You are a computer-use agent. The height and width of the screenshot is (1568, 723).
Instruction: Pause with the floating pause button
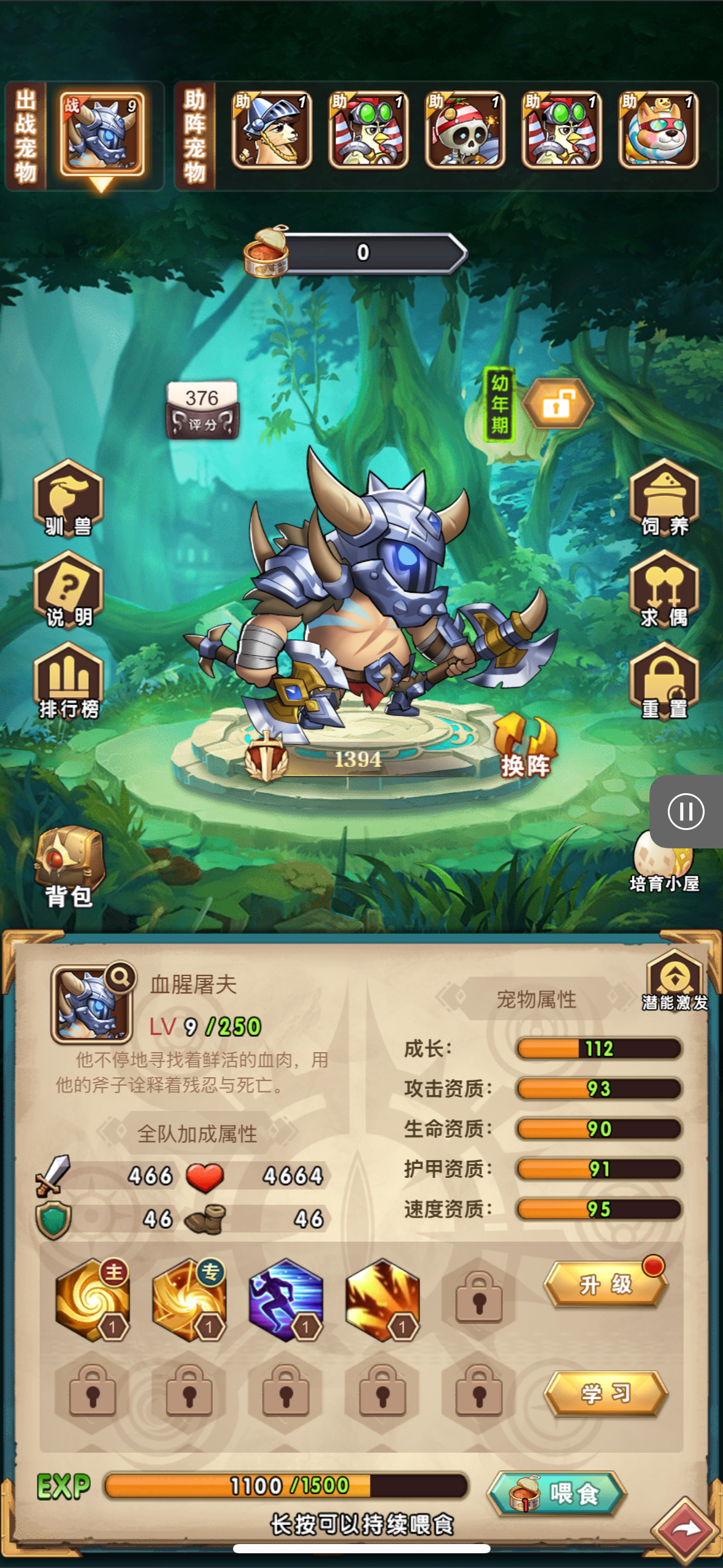pos(686,812)
